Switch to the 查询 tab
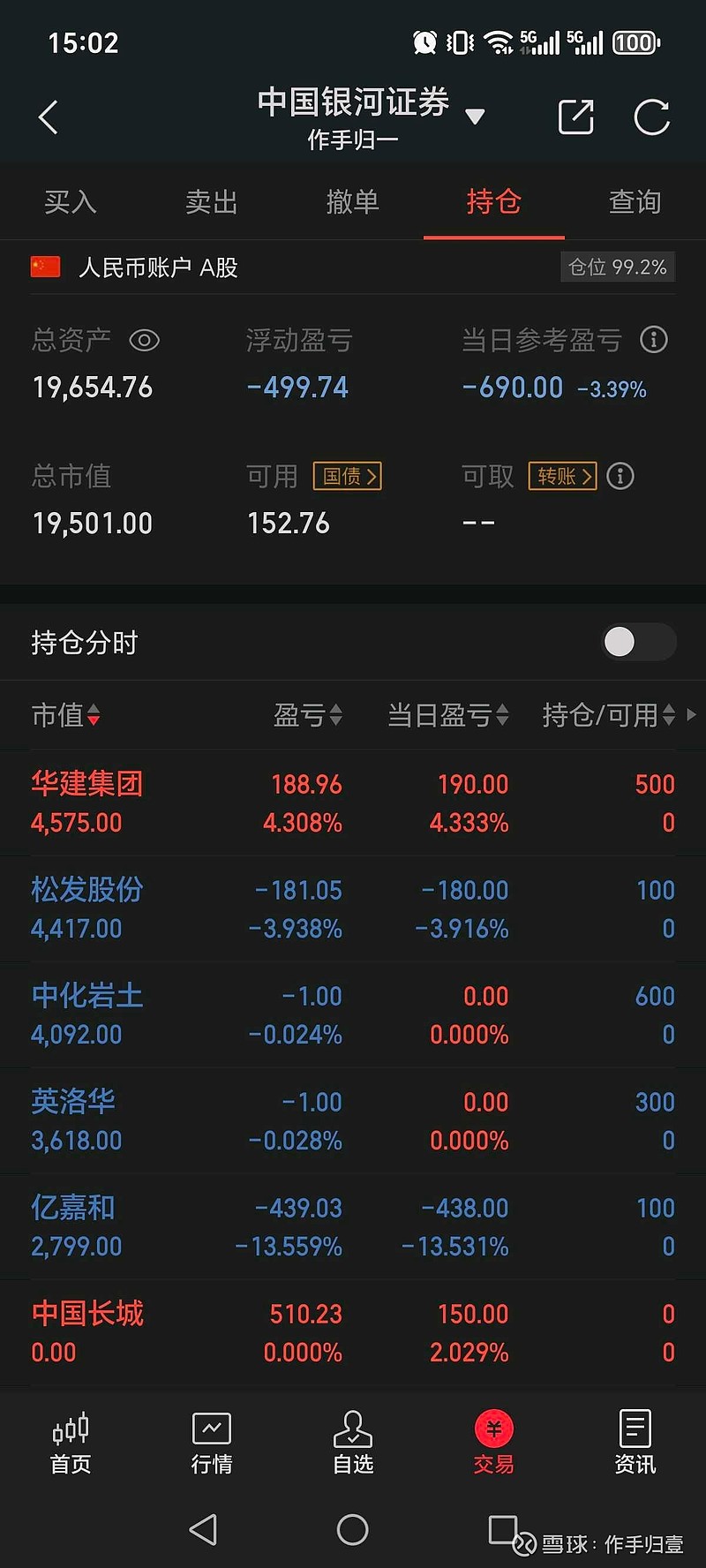This screenshot has height=1568, width=706. pyautogui.click(x=635, y=202)
